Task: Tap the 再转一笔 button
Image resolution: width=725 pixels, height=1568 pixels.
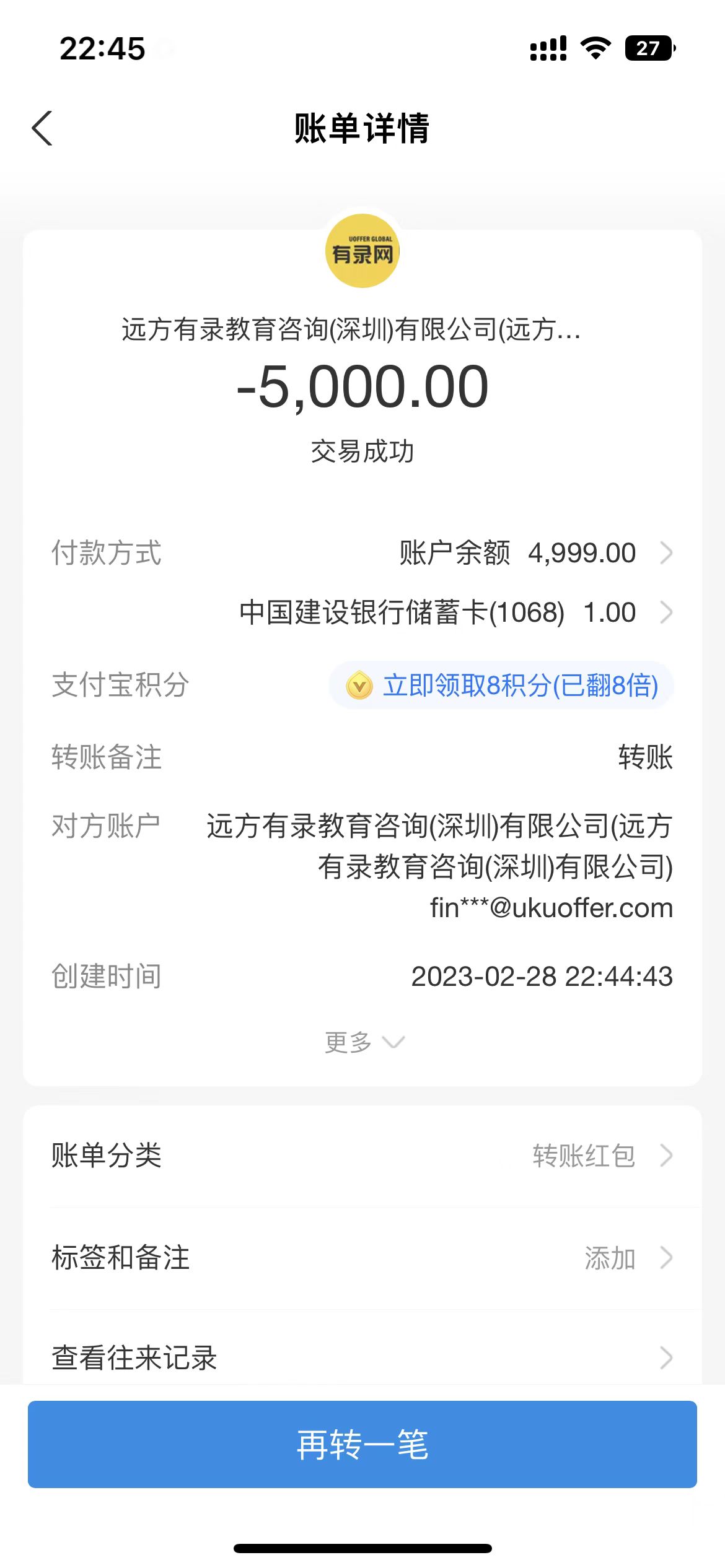Action: pyautogui.click(x=362, y=1444)
